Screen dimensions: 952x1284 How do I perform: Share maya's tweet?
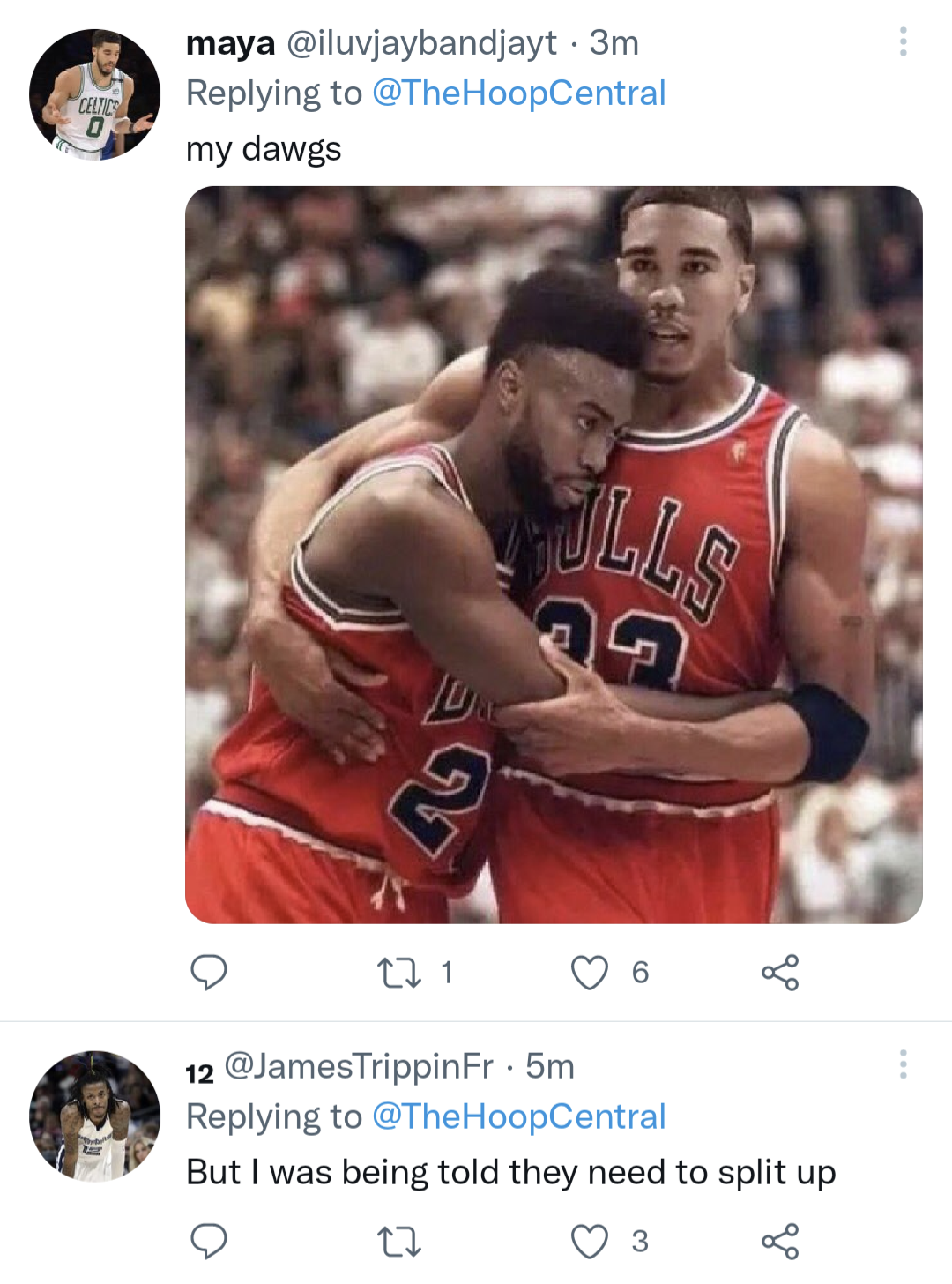(780, 973)
